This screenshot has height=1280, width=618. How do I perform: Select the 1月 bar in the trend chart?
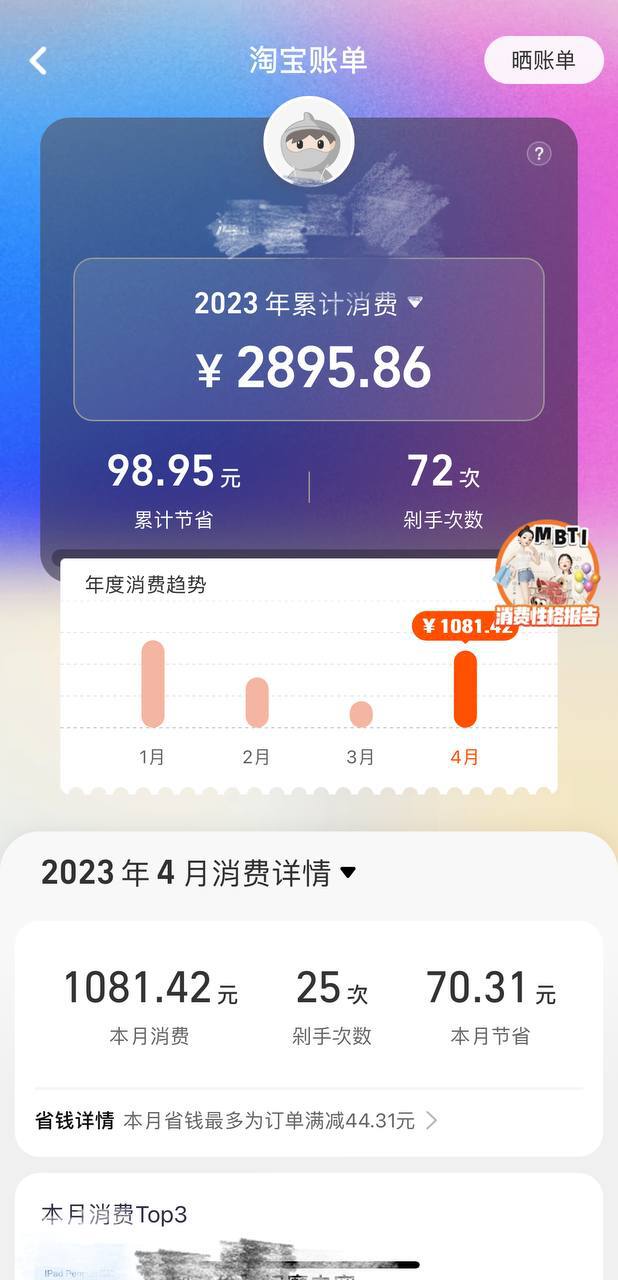coord(153,684)
